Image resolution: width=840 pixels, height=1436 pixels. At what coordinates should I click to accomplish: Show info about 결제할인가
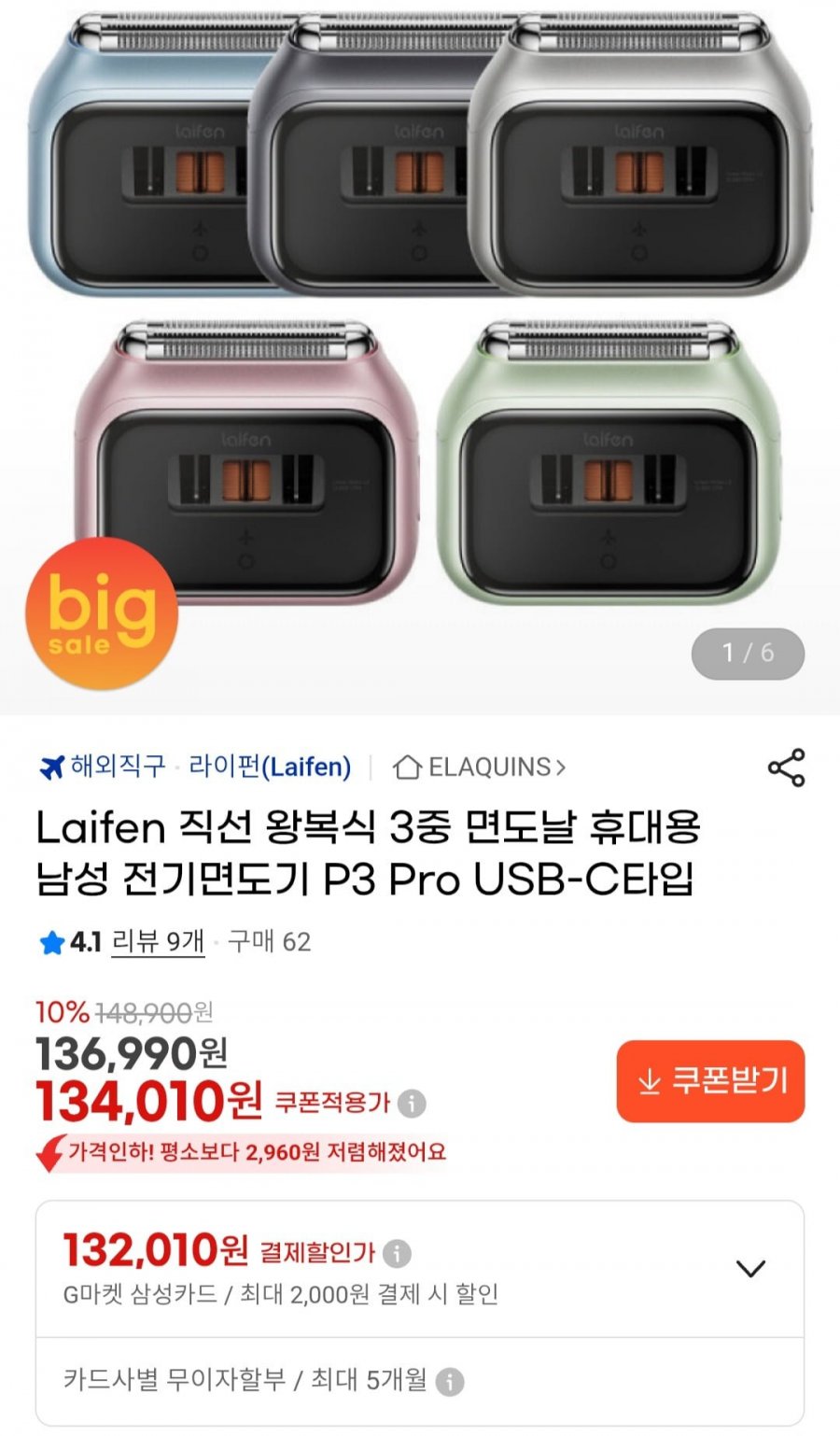coord(398,1253)
